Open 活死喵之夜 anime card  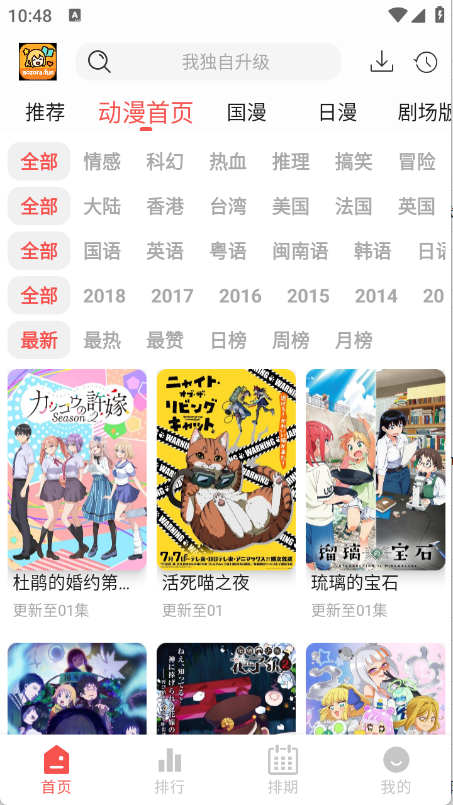pos(226,494)
